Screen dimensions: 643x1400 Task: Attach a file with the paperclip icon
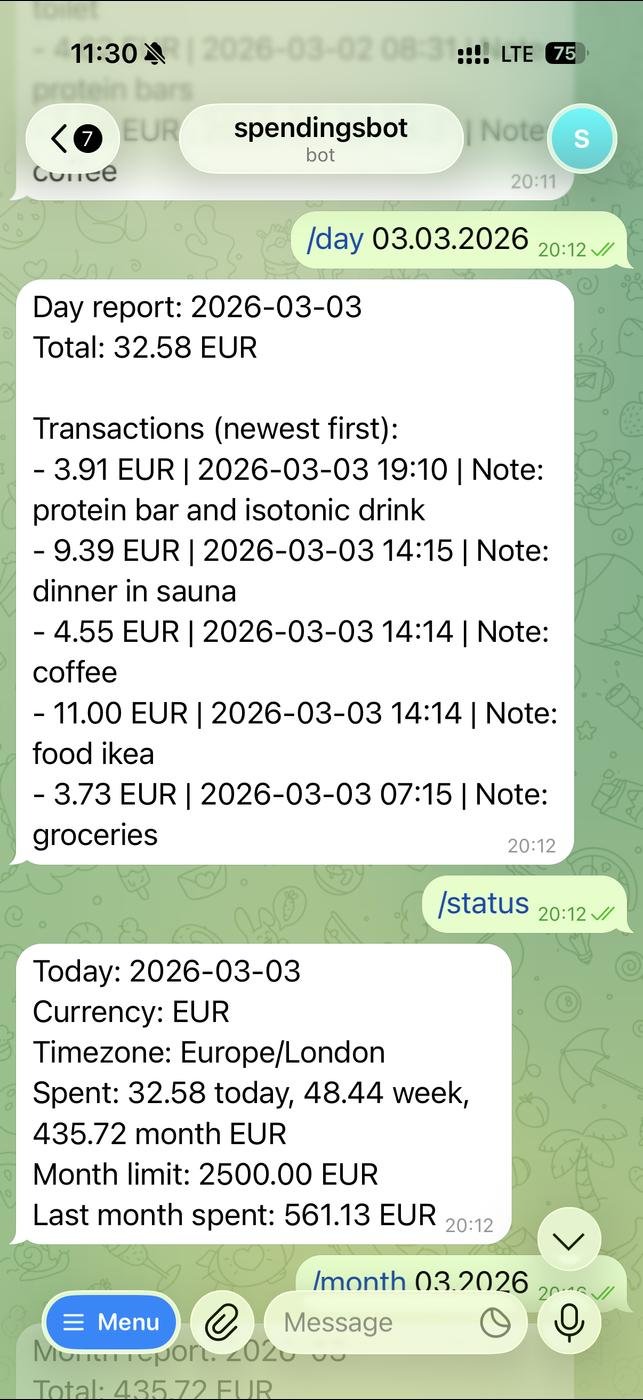pos(221,1322)
